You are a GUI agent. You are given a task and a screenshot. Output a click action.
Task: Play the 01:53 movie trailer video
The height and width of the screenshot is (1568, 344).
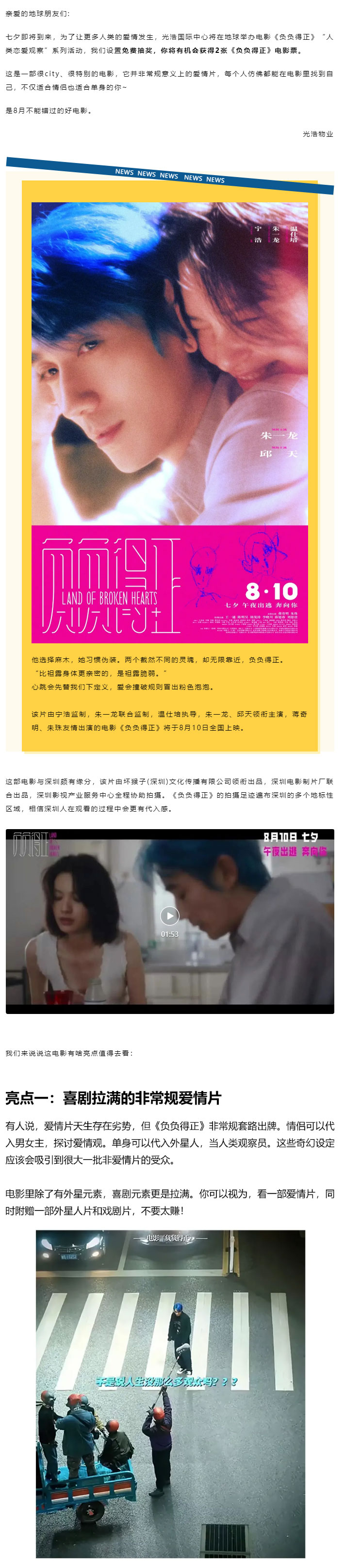pos(169,915)
